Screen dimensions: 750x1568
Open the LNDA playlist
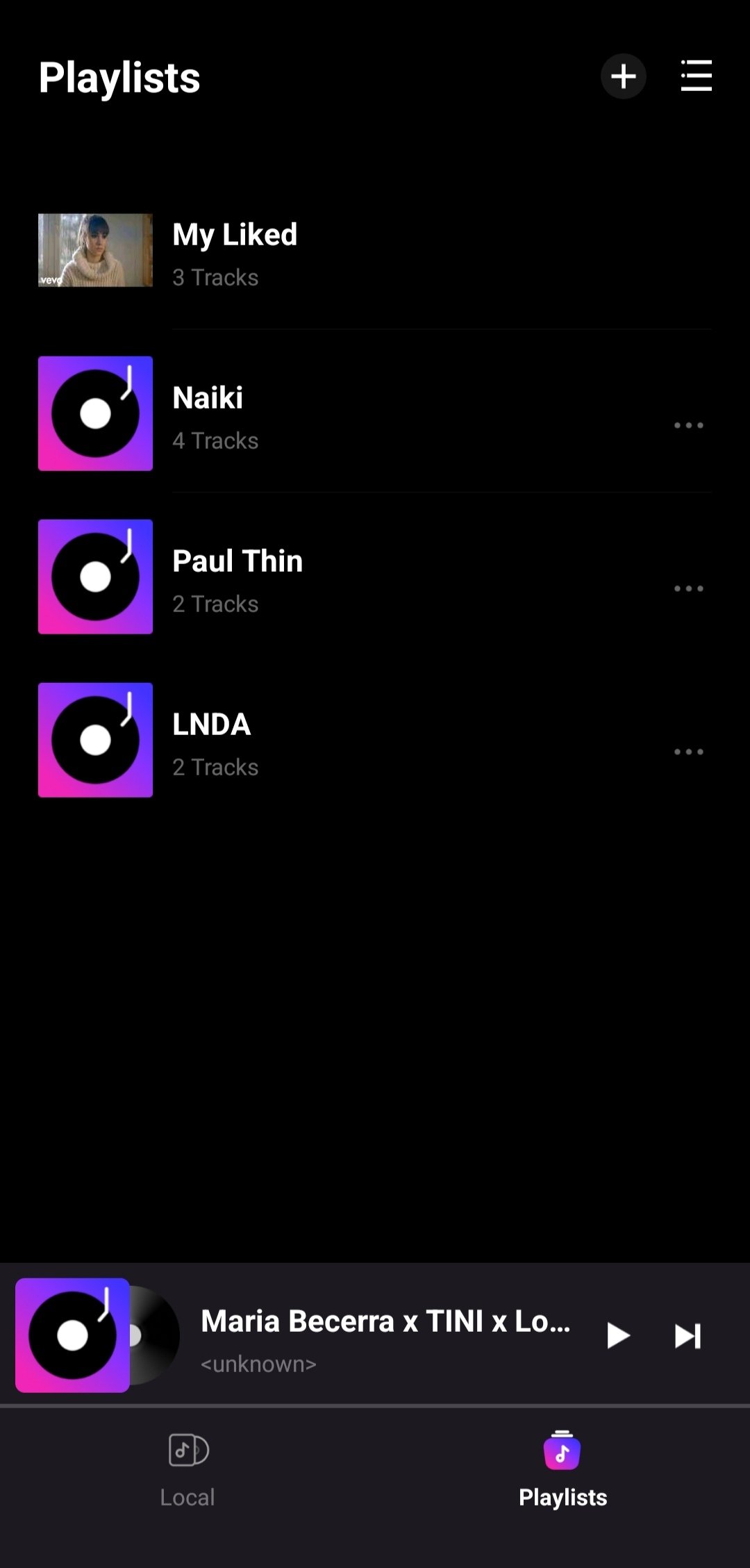(212, 741)
